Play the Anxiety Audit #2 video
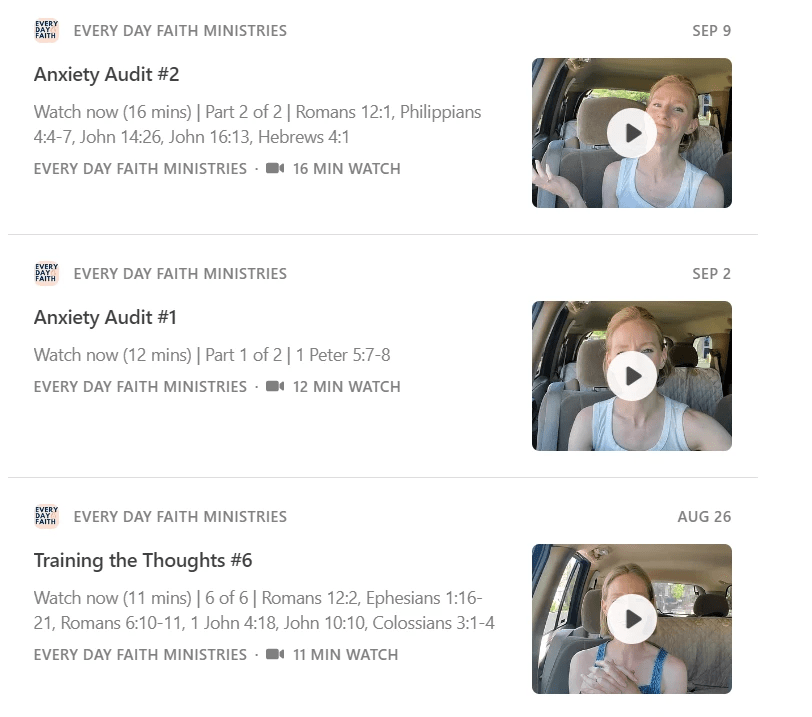 point(631,133)
